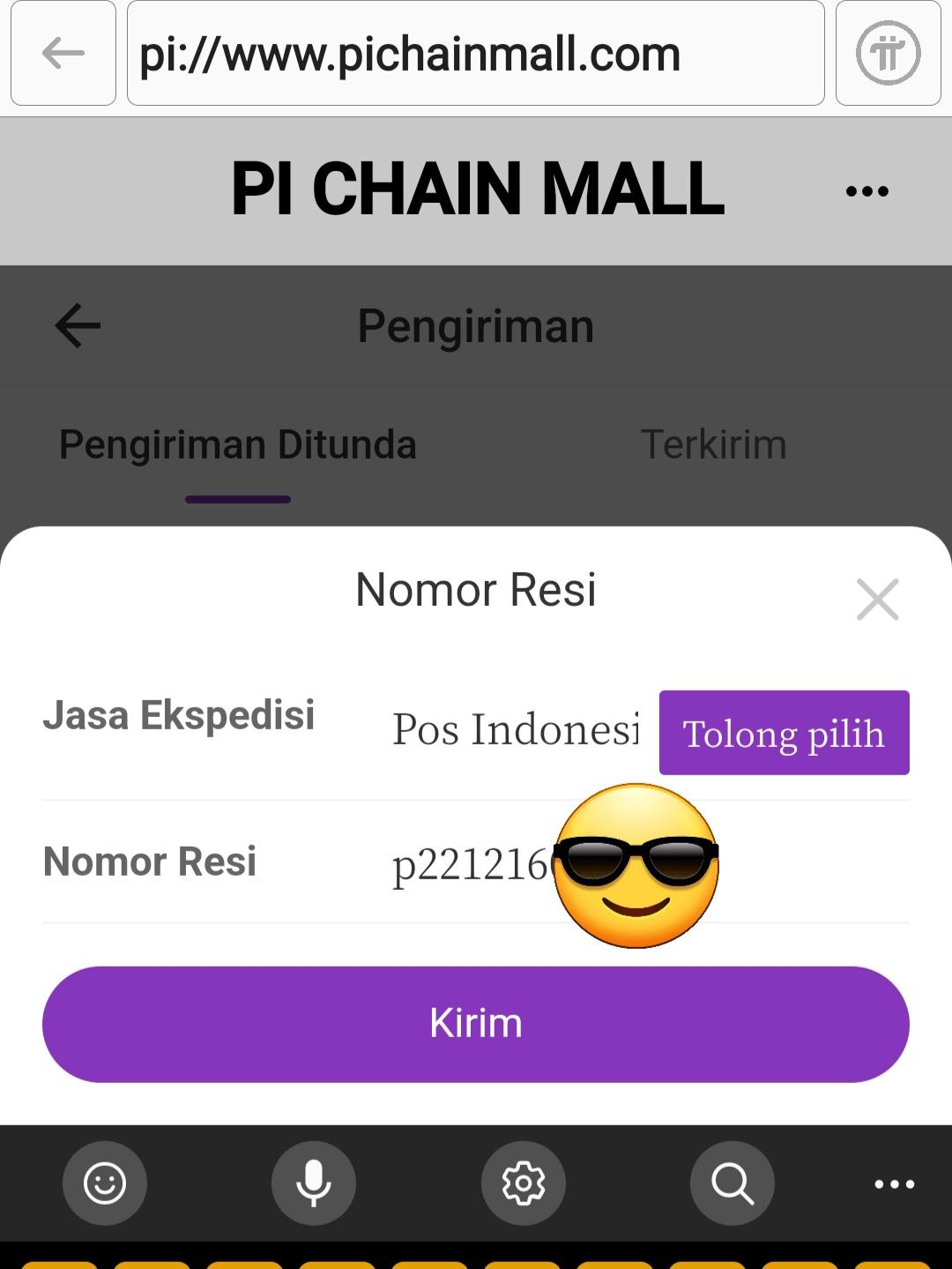The image size is (952, 1269).
Task: Close the Nomor Resi dialog
Action: click(877, 600)
